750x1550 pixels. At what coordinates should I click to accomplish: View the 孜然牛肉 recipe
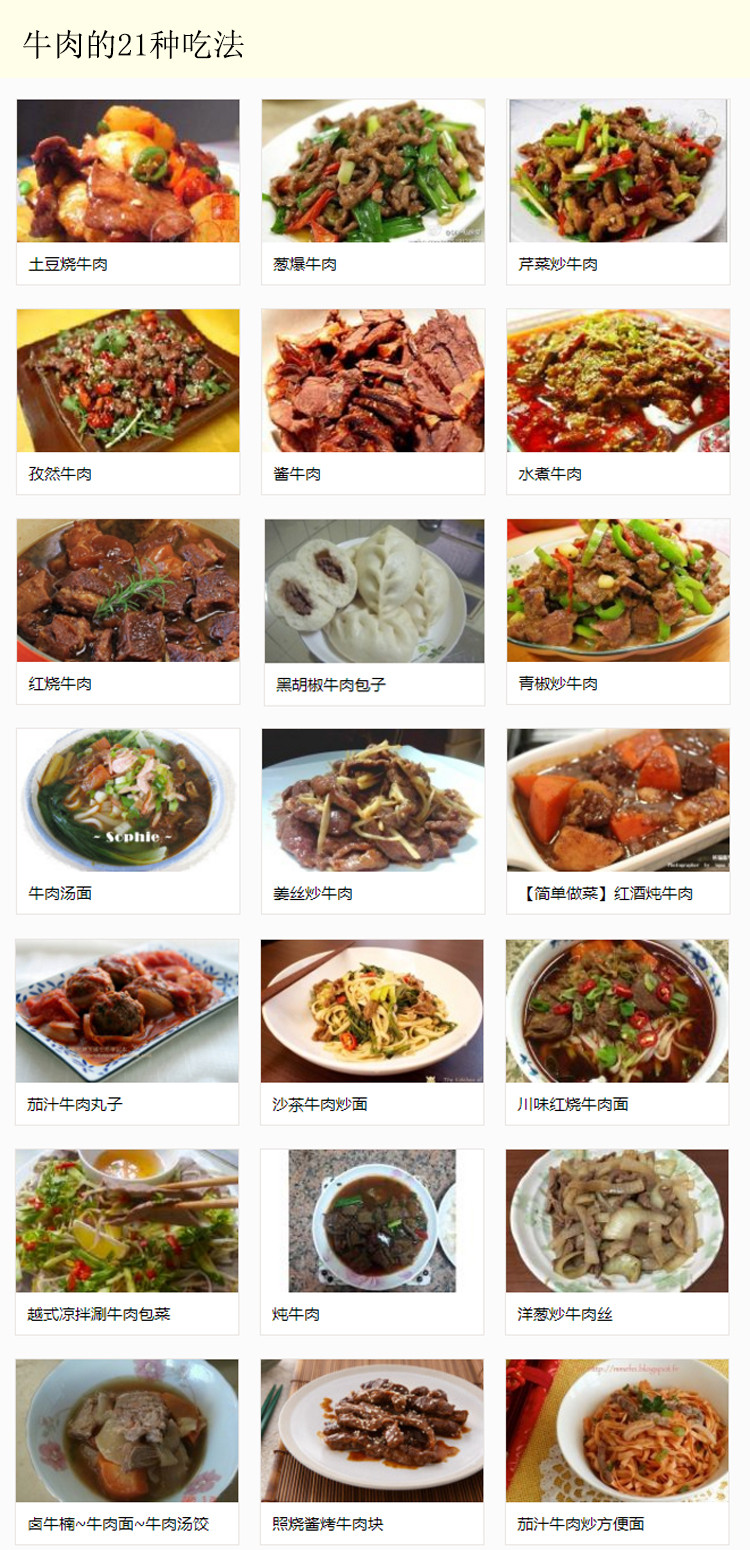pos(128,402)
